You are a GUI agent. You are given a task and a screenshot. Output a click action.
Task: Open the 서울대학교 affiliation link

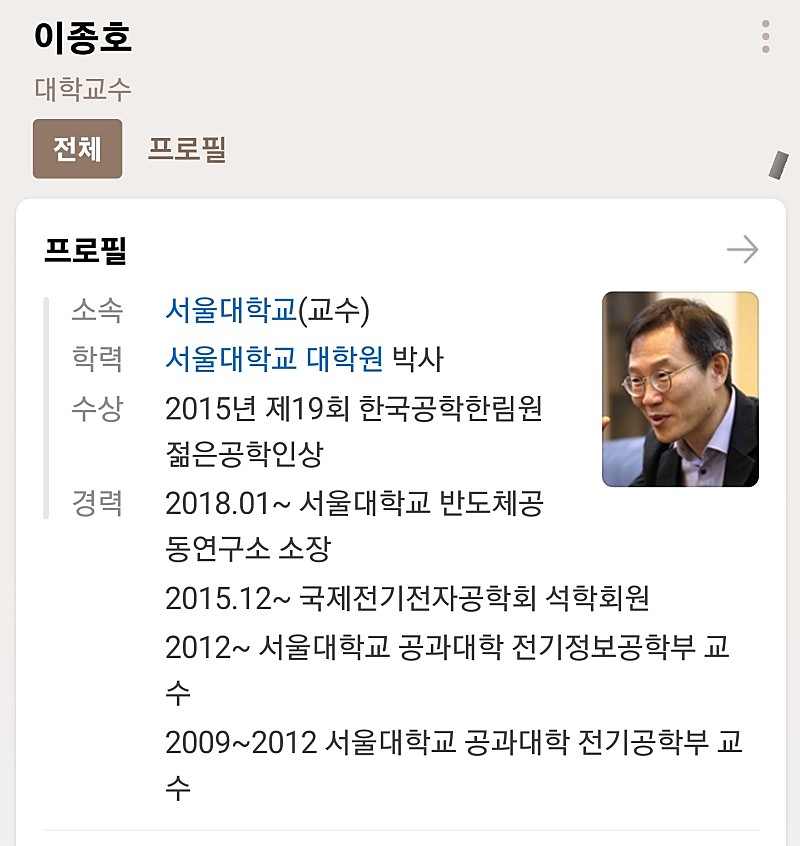(232, 310)
